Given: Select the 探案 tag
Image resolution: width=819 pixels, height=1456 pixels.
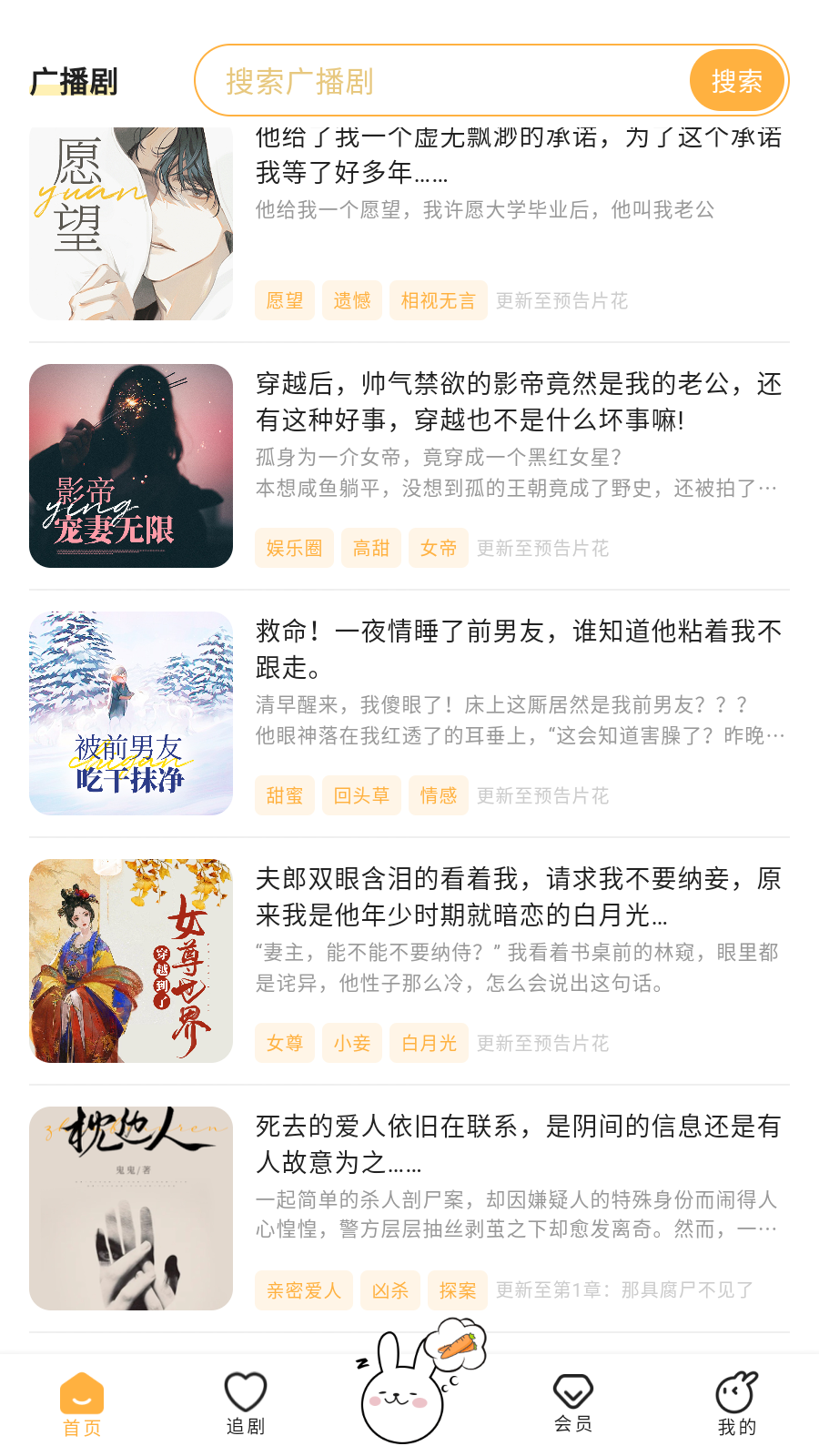Looking at the screenshot, I should 458,1290.
